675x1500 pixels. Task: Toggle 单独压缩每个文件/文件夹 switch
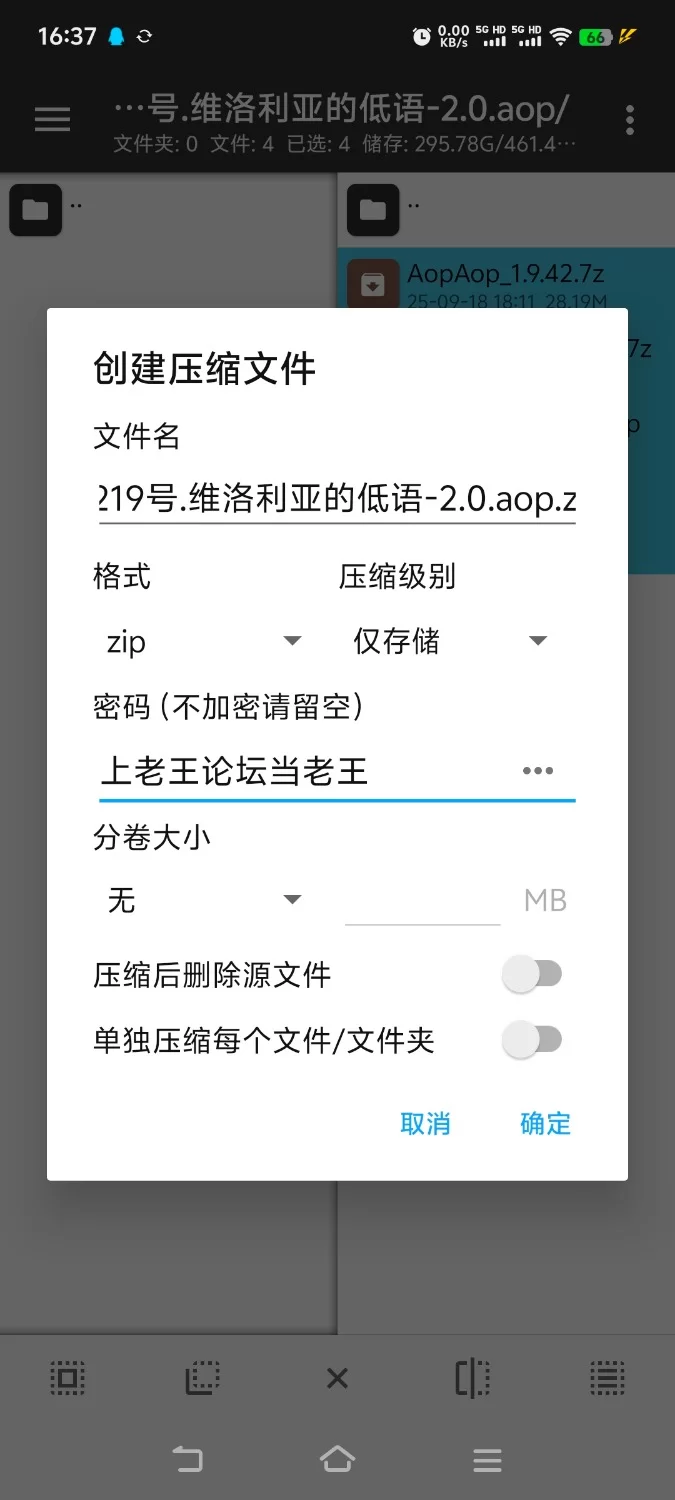(x=532, y=1041)
